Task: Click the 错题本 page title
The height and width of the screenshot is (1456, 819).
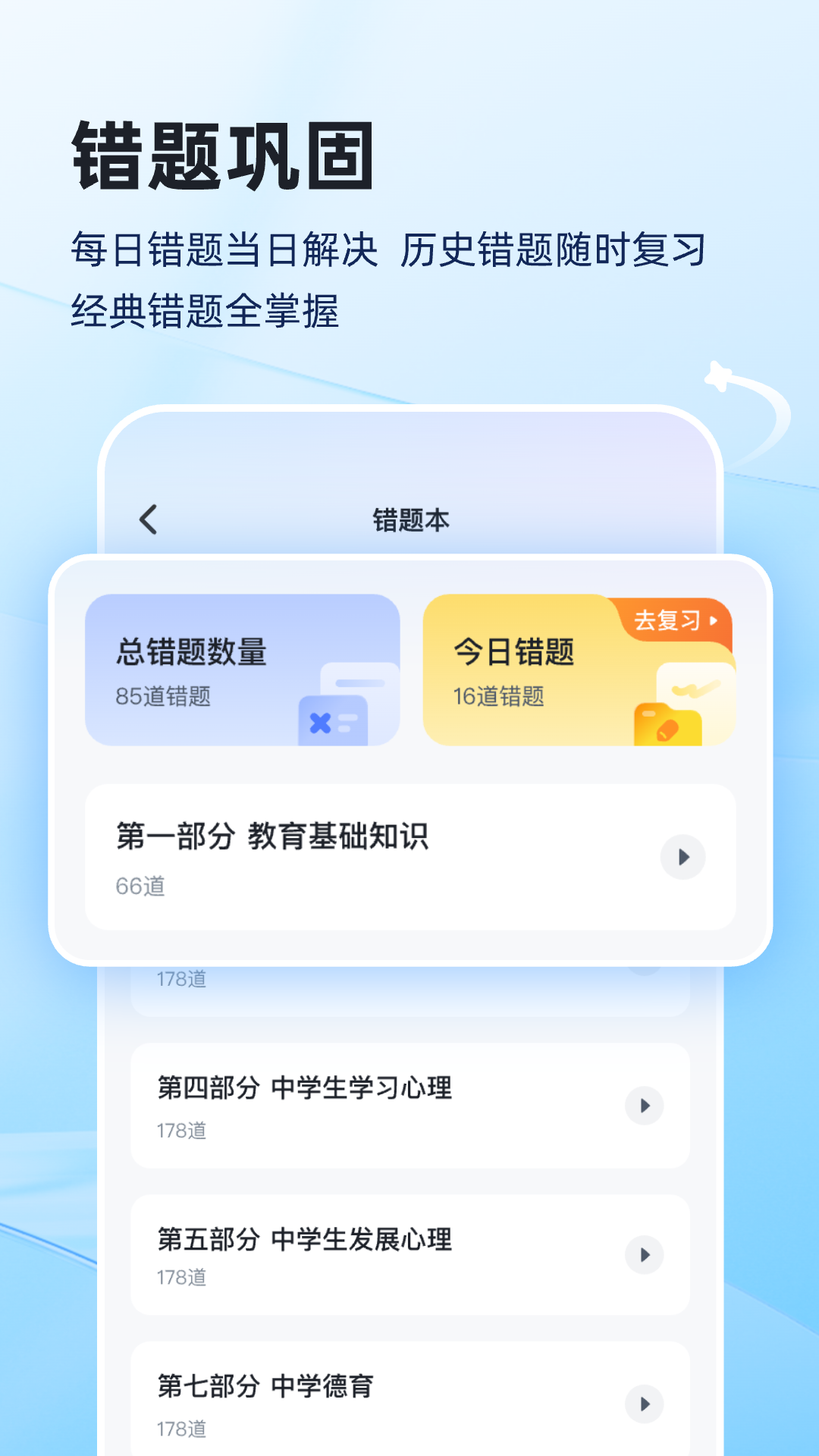Action: 409,519
